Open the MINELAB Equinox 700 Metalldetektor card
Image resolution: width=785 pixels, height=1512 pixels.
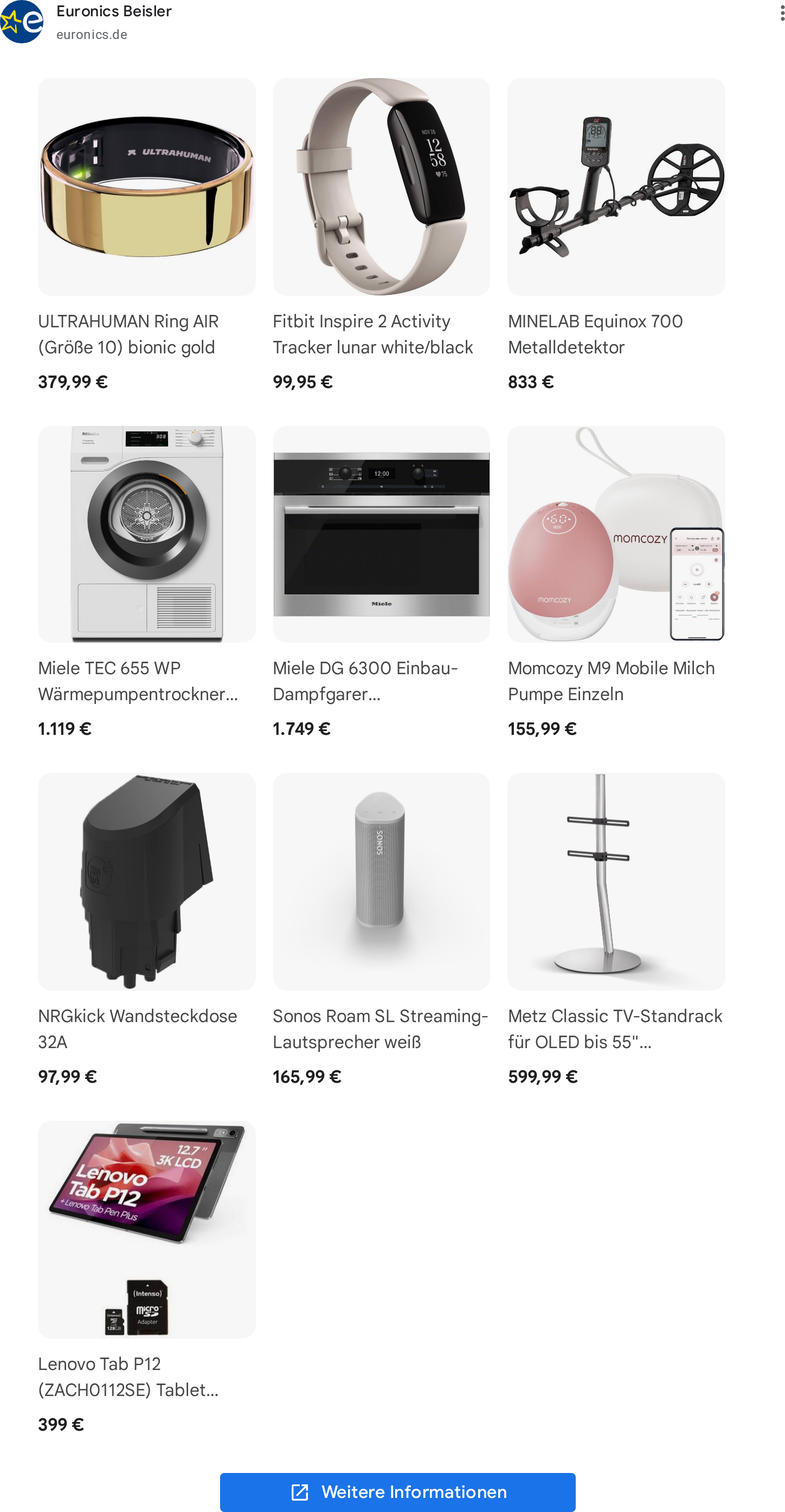(616, 235)
